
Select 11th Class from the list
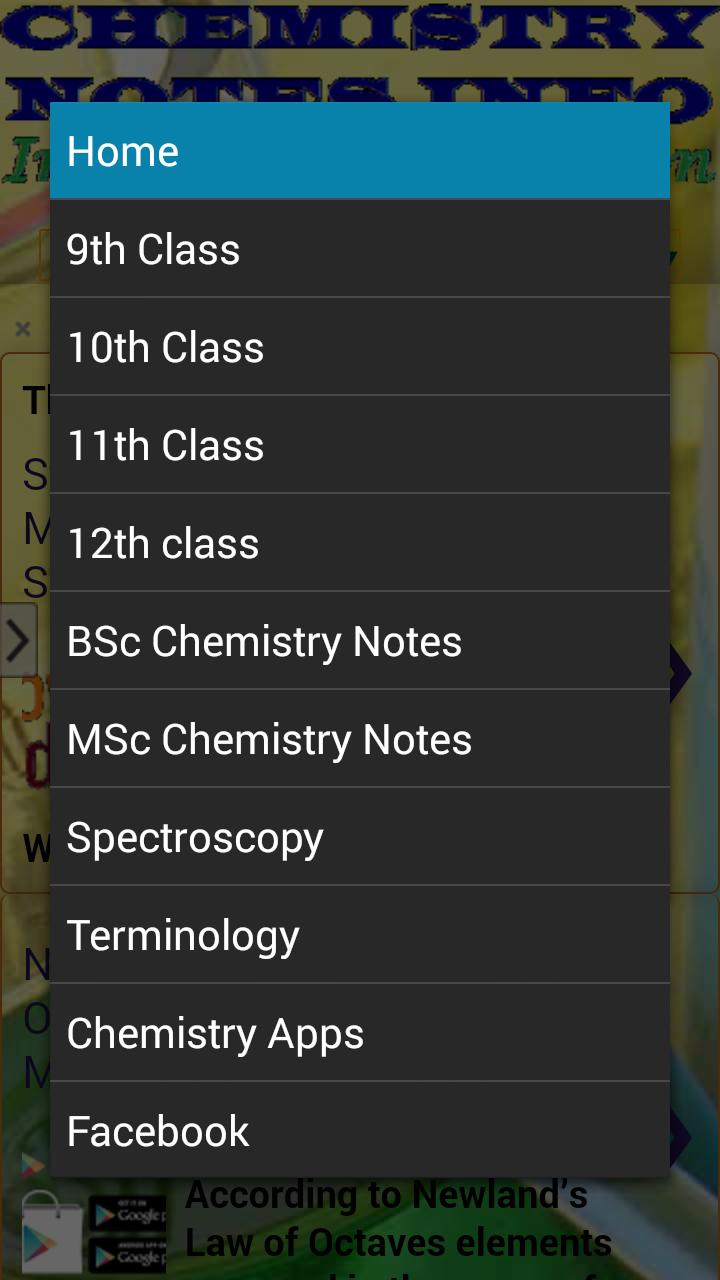(x=360, y=444)
